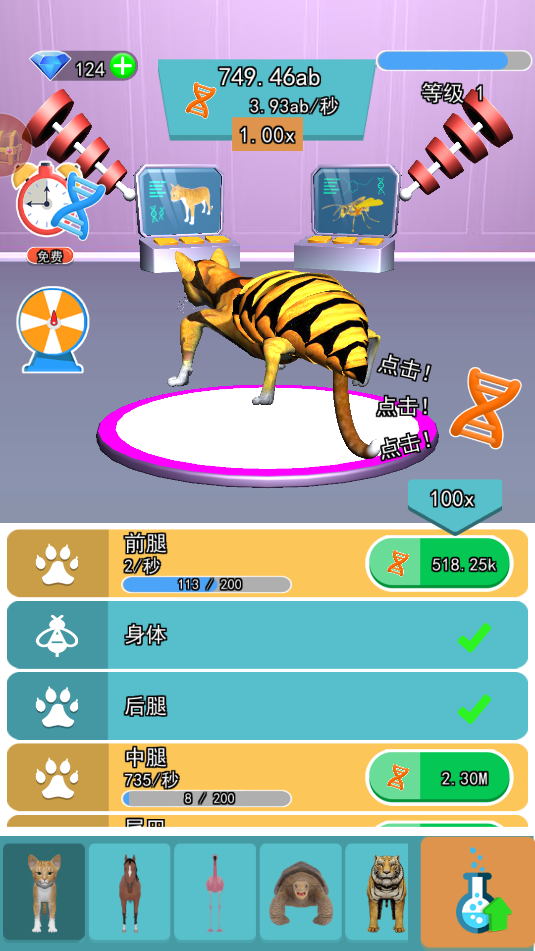Screen dimensions: 535x951
Task: Open the completed 身体 row
Action: point(268,635)
